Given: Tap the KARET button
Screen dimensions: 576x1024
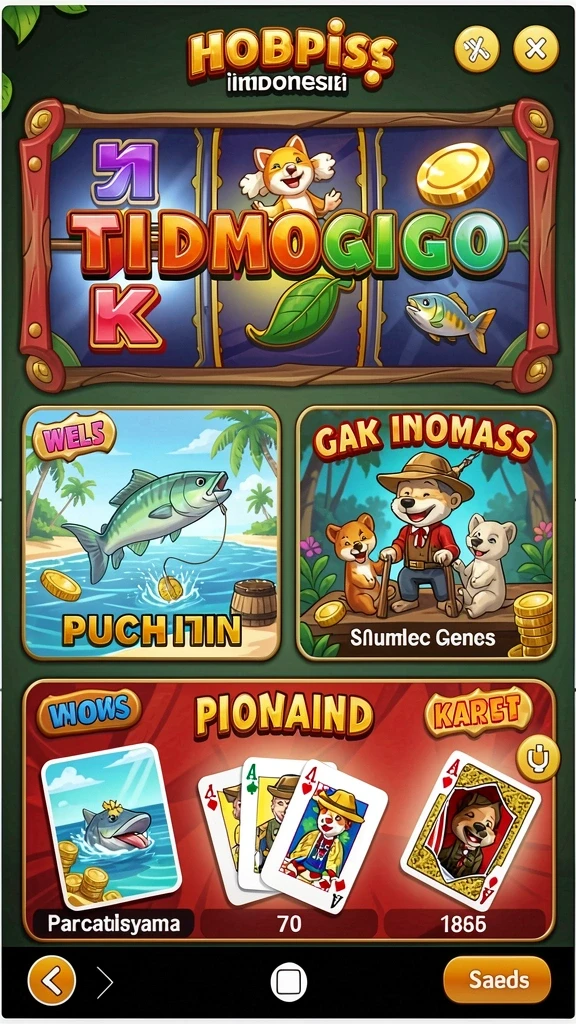Looking at the screenshot, I should pos(478,712).
